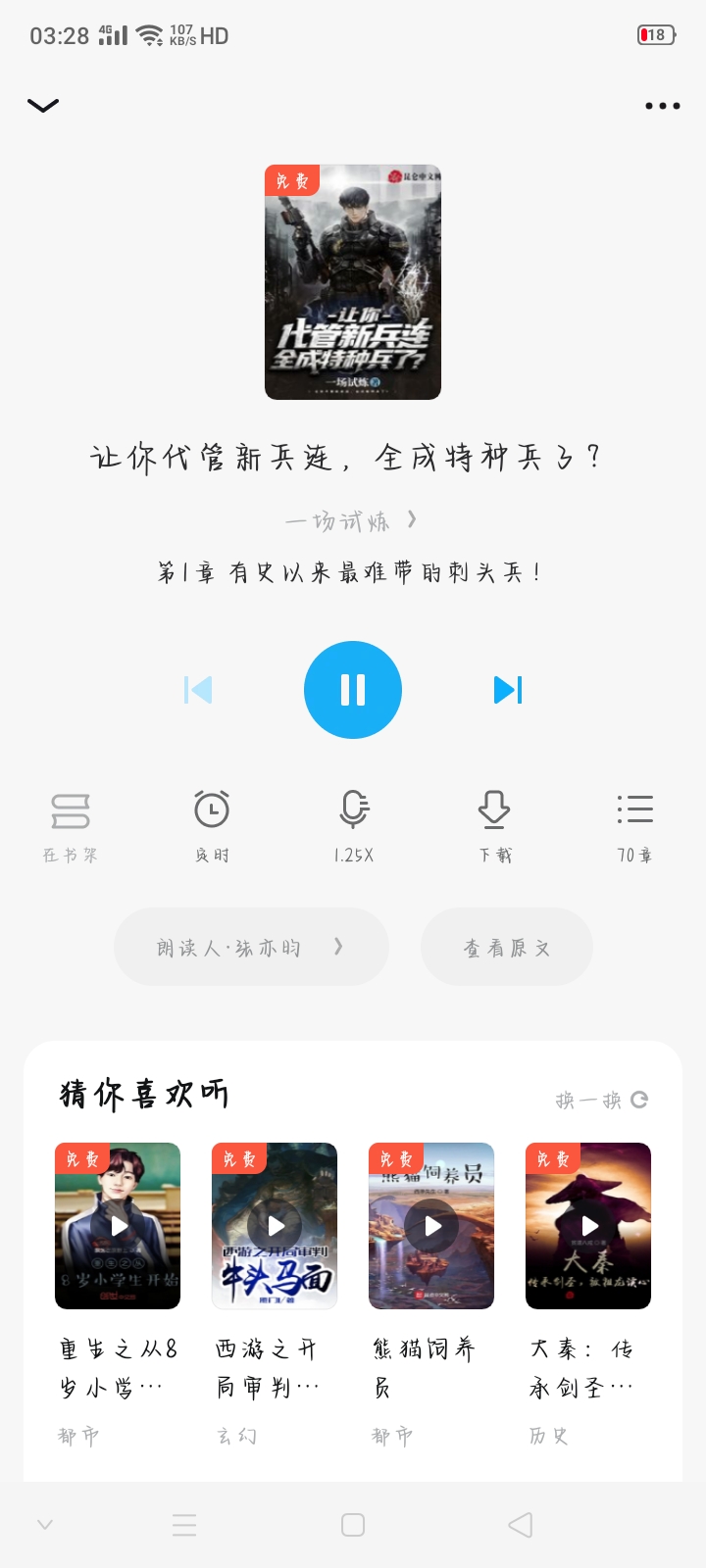This screenshot has height=1568, width=706.
Task: Skip to the next chapter
Action: 508,690
